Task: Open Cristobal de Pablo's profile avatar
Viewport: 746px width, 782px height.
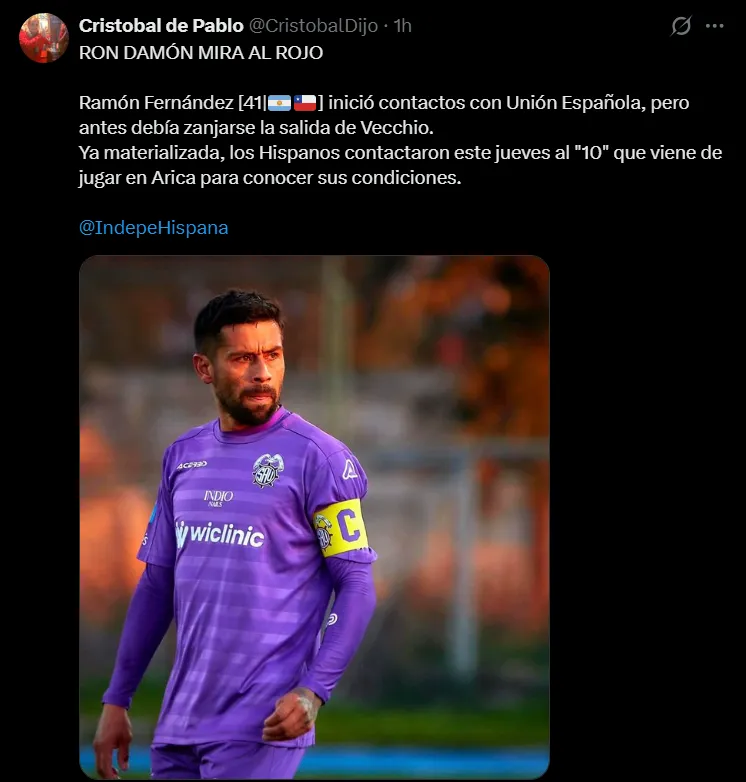Action: click(x=43, y=39)
